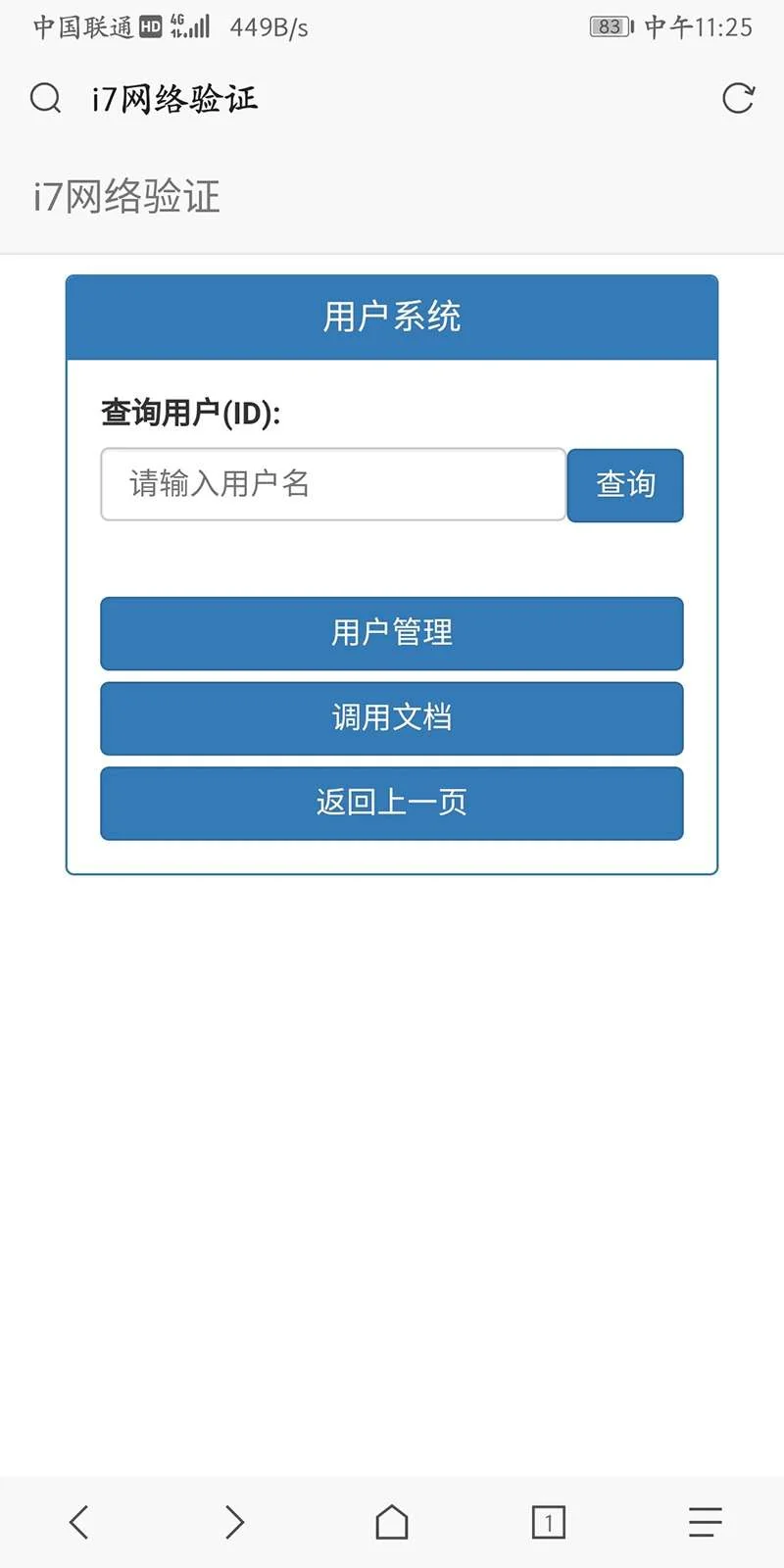
Task: Open the browser menu
Action: coord(705,1522)
